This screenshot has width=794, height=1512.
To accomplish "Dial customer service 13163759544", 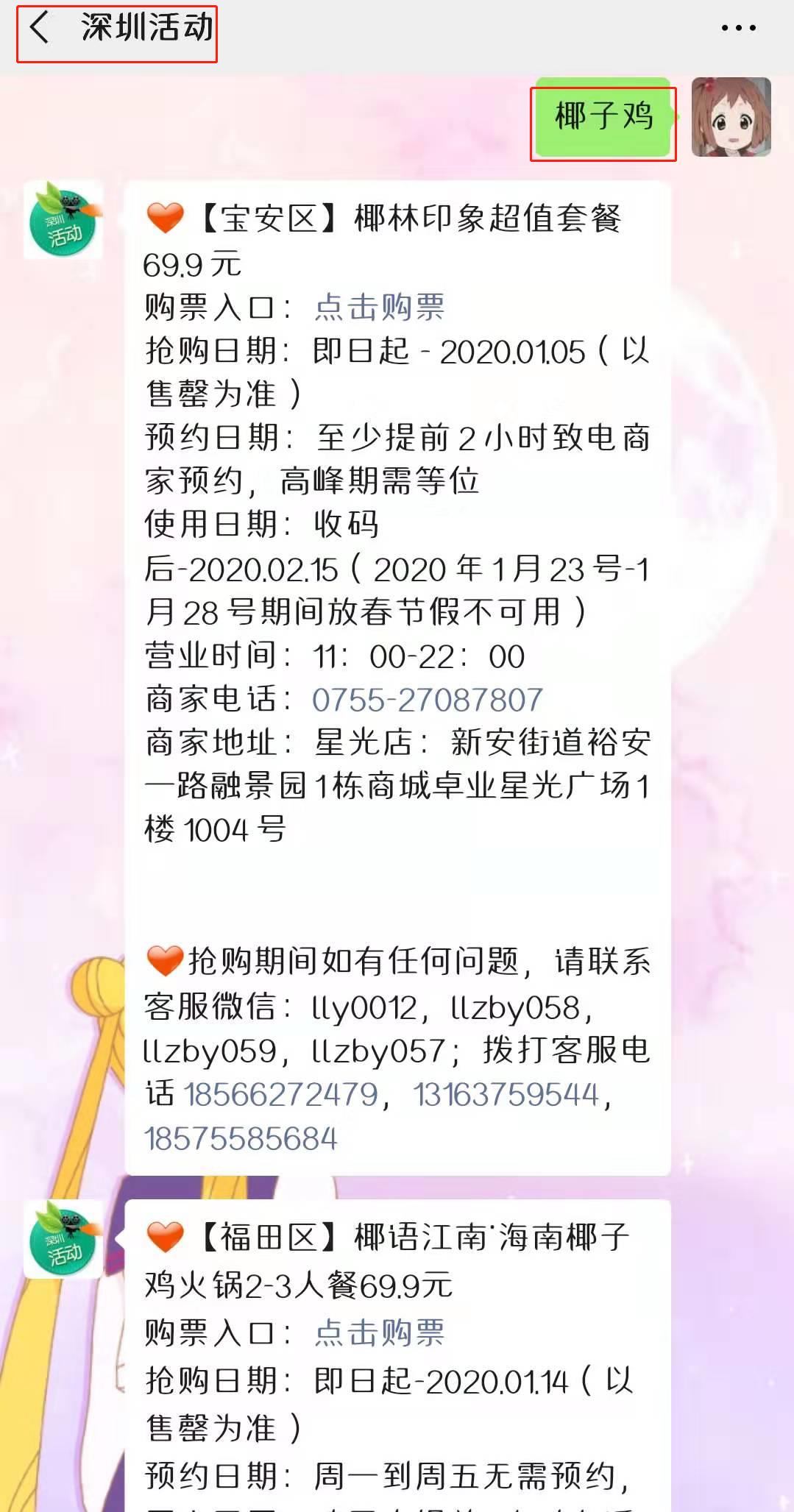I will pos(506,1094).
